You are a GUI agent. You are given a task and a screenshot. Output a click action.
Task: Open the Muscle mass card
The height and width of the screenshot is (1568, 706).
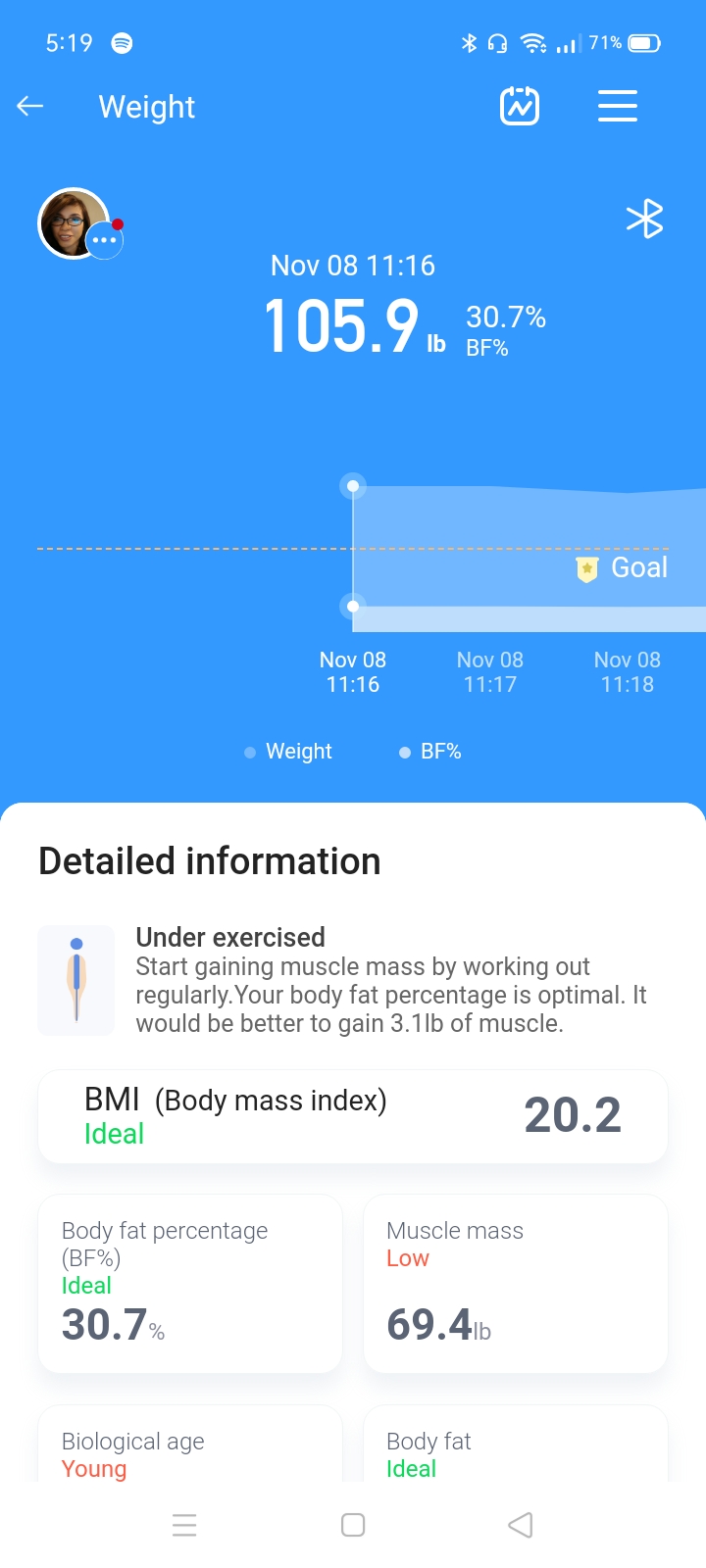coord(516,1284)
